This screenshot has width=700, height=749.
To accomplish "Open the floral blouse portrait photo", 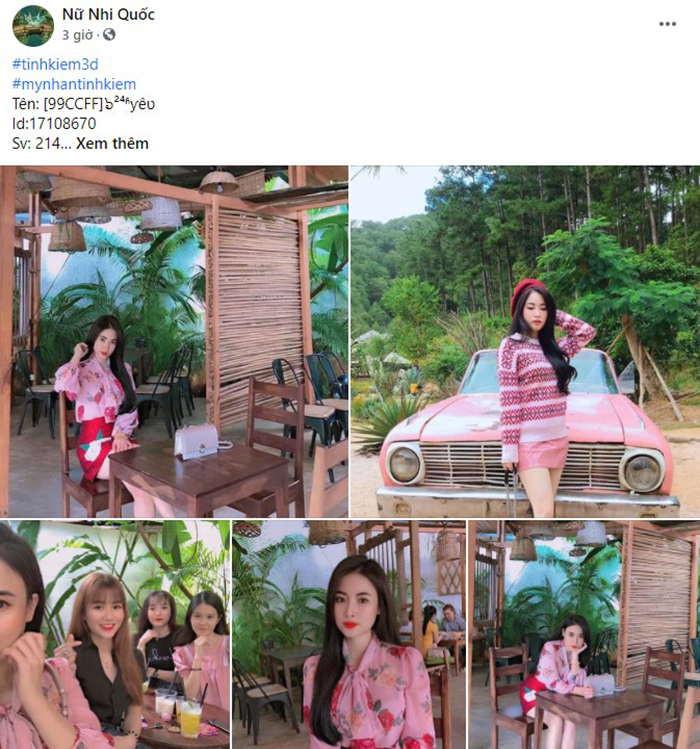I will click(349, 634).
